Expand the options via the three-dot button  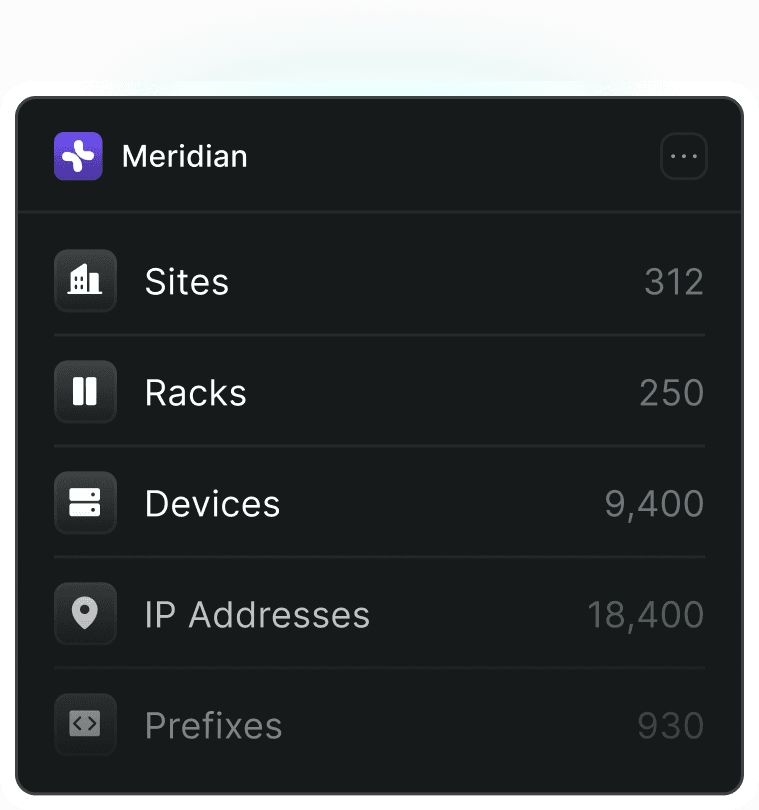click(x=684, y=156)
